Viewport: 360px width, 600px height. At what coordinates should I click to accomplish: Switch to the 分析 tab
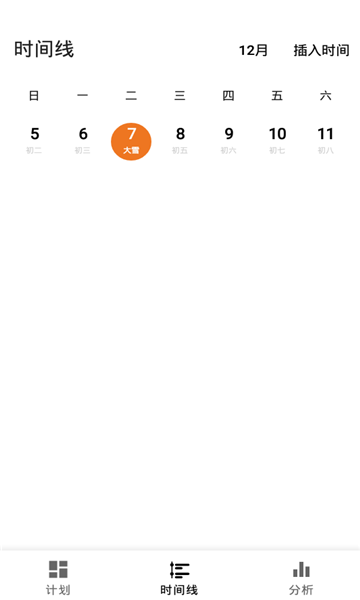point(301,577)
